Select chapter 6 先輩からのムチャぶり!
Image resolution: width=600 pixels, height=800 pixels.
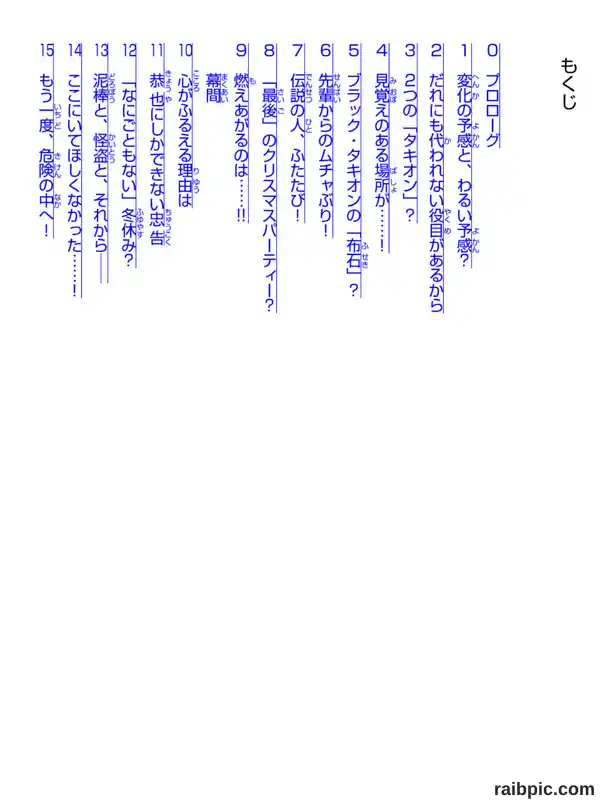326,141
